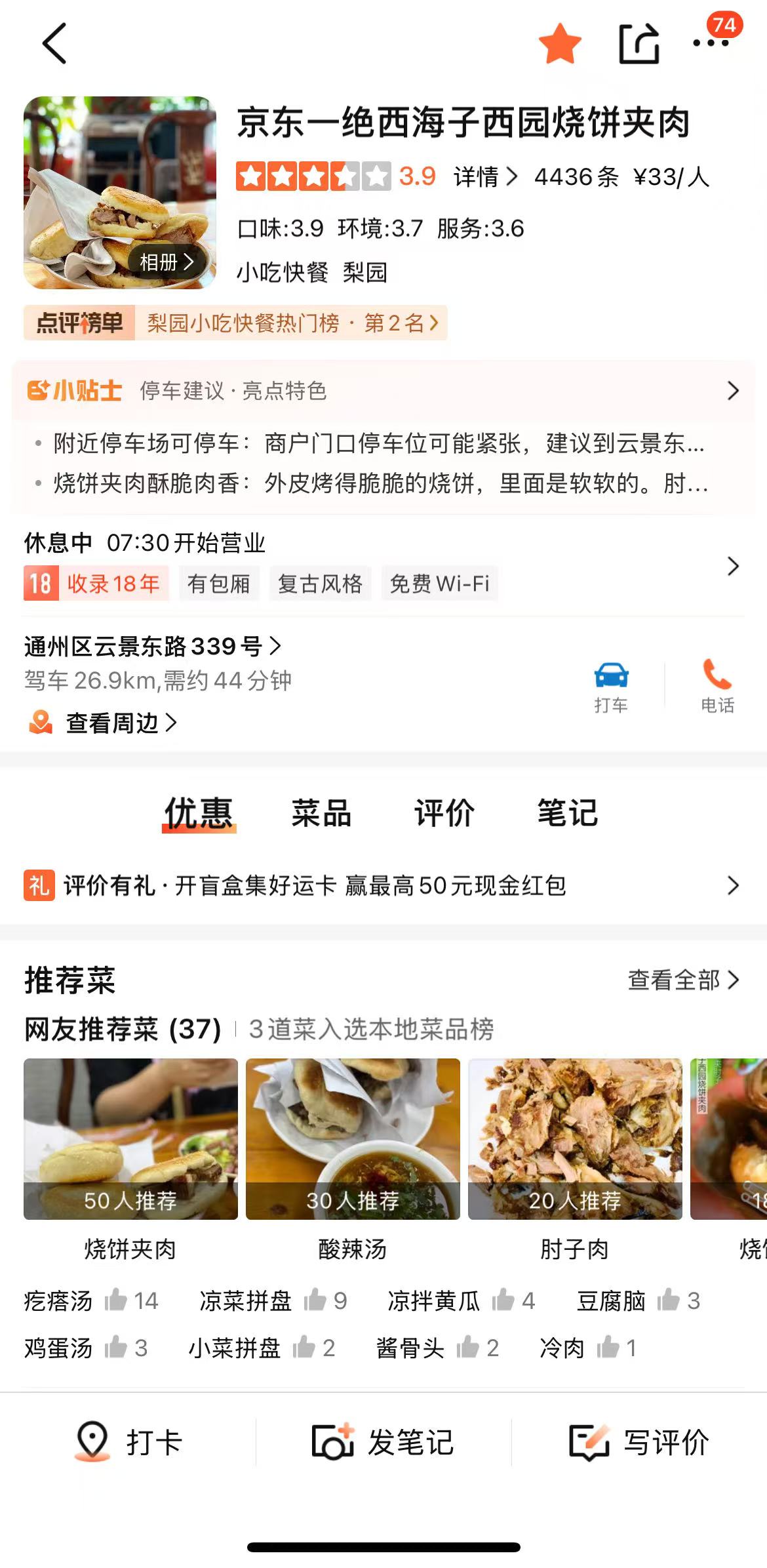Open the 梨园小吃快餐热门榜 ranking
This screenshot has width=767, height=1568.
click(x=292, y=323)
